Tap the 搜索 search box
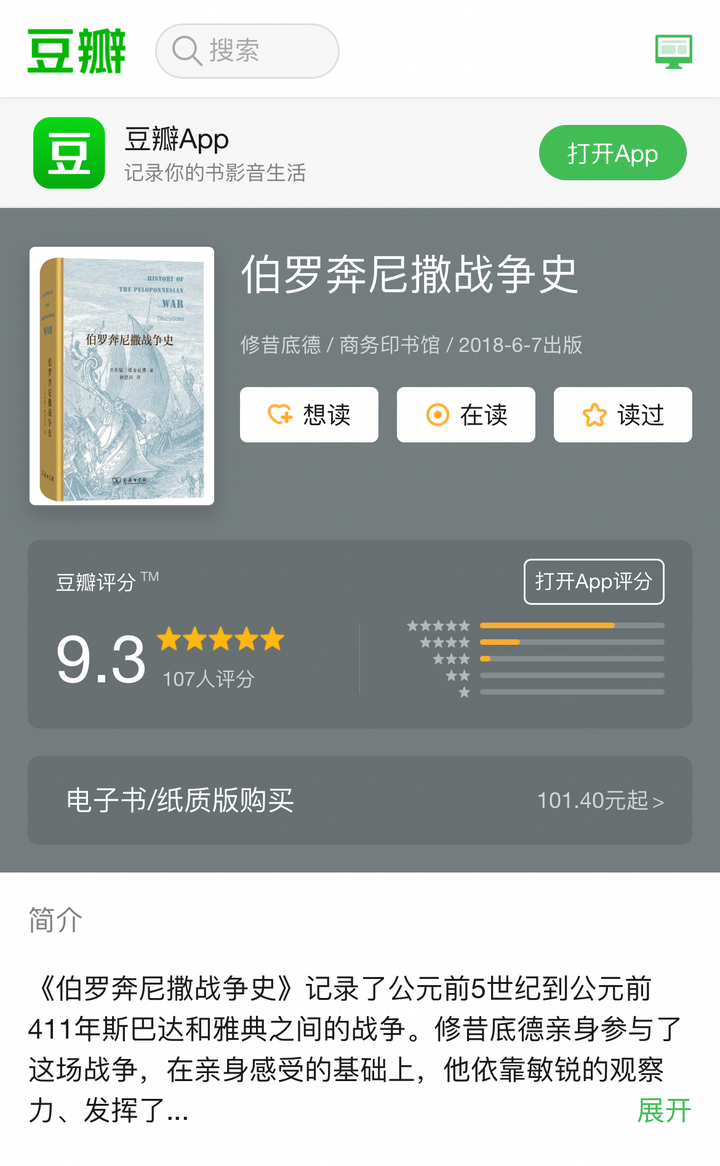Image resolution: width=720 pixels, height=1166 pixels. point(247,51)
